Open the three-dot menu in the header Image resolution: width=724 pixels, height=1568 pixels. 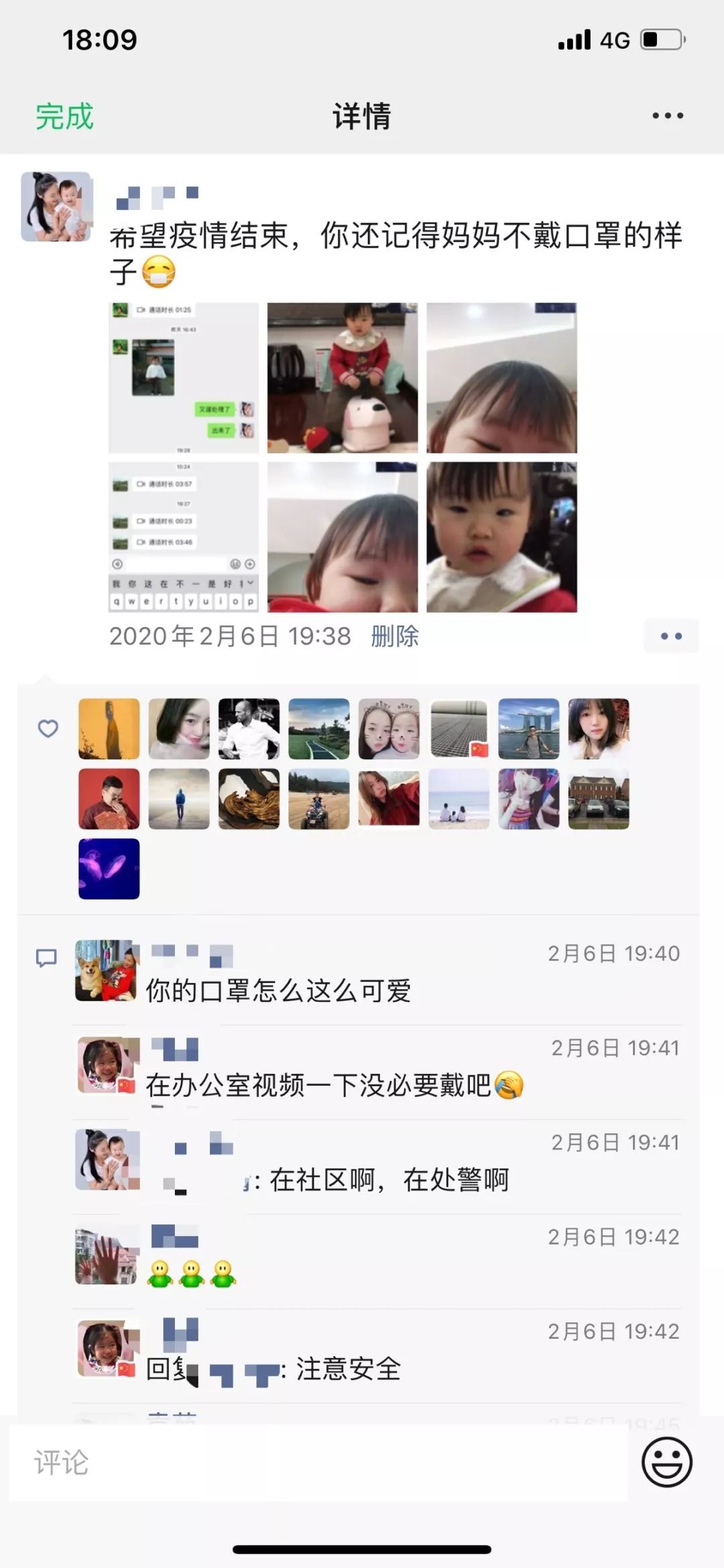(x=668, y=116)
